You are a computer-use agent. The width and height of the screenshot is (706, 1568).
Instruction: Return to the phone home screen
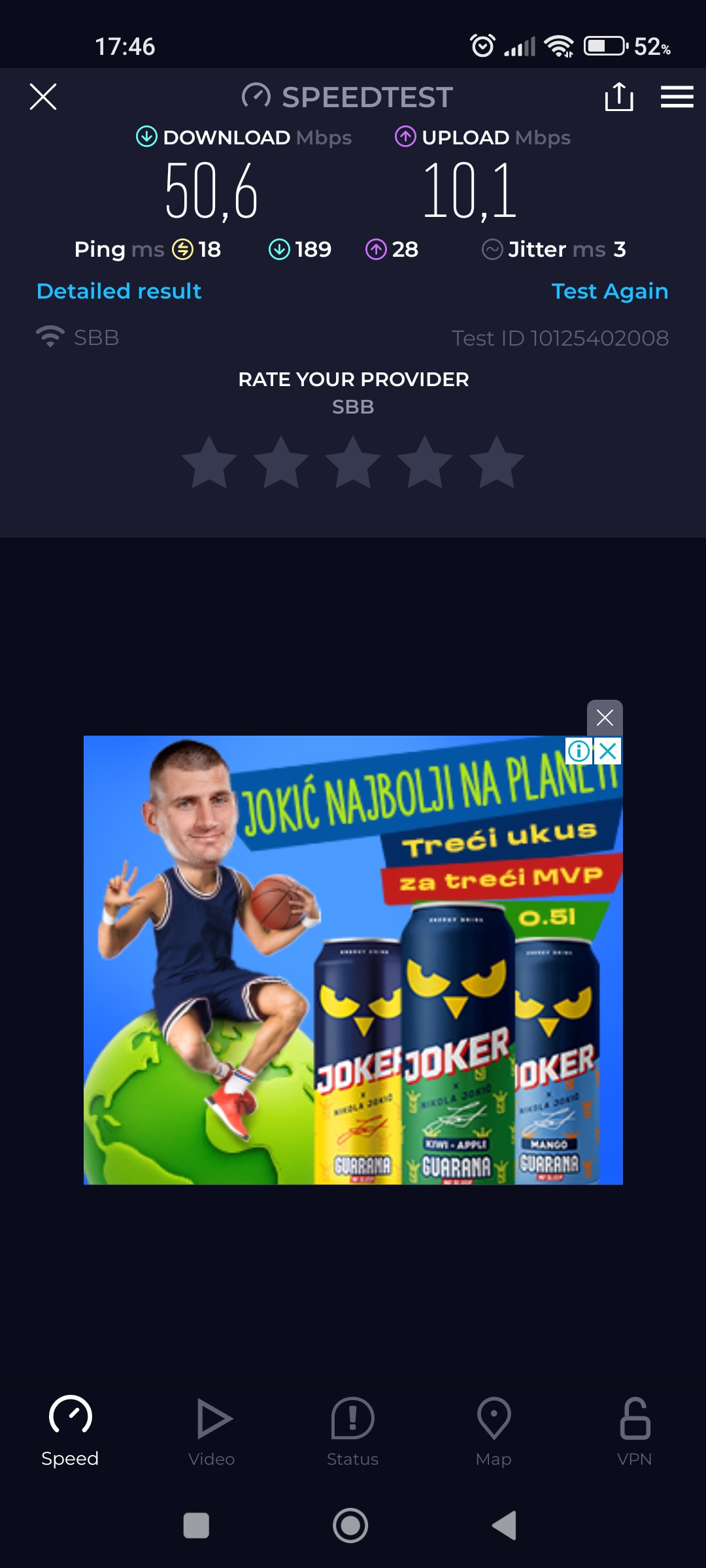pos(350,1526)
